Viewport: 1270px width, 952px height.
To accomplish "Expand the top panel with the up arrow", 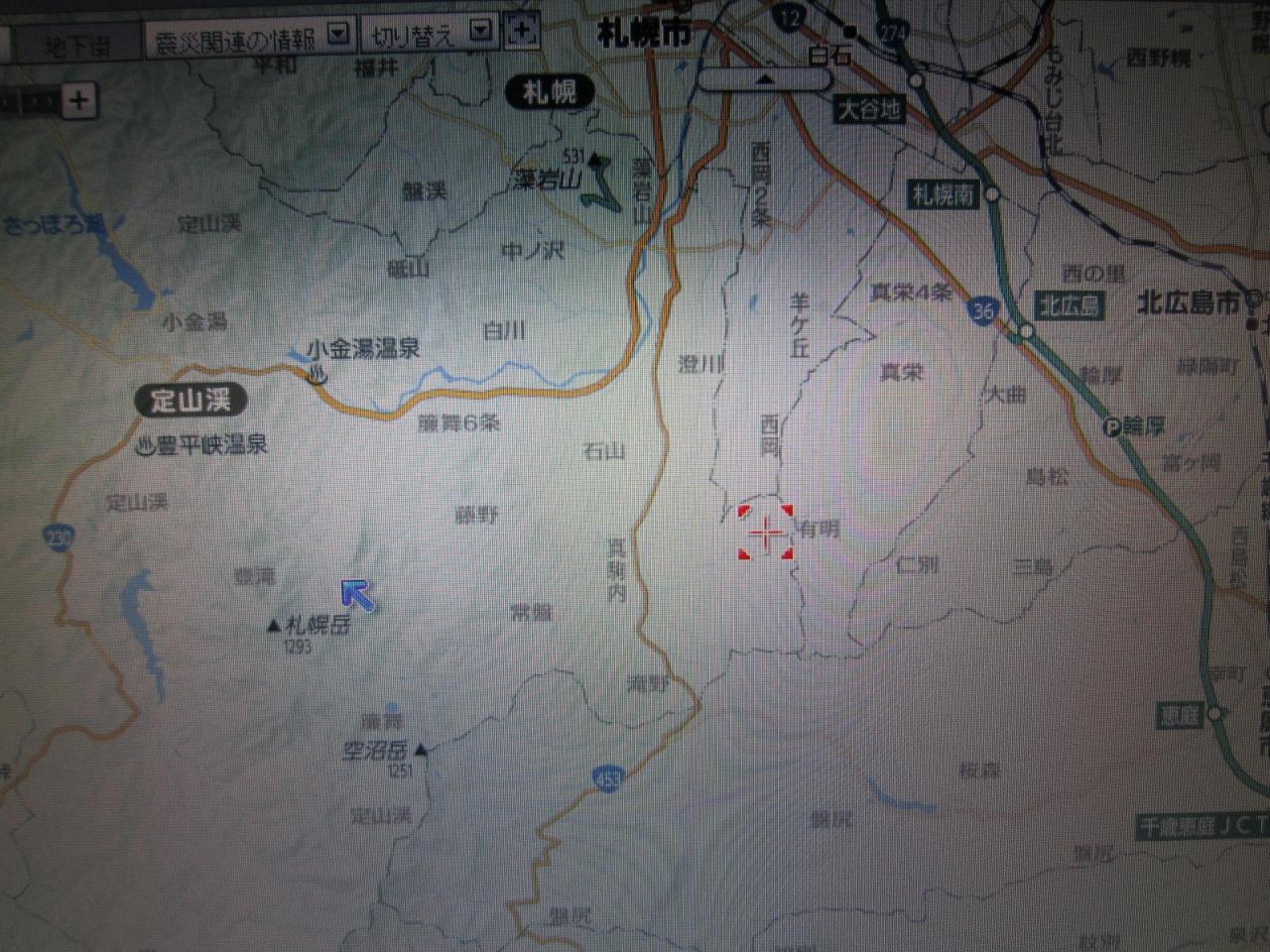I will (x=762, y=79).
